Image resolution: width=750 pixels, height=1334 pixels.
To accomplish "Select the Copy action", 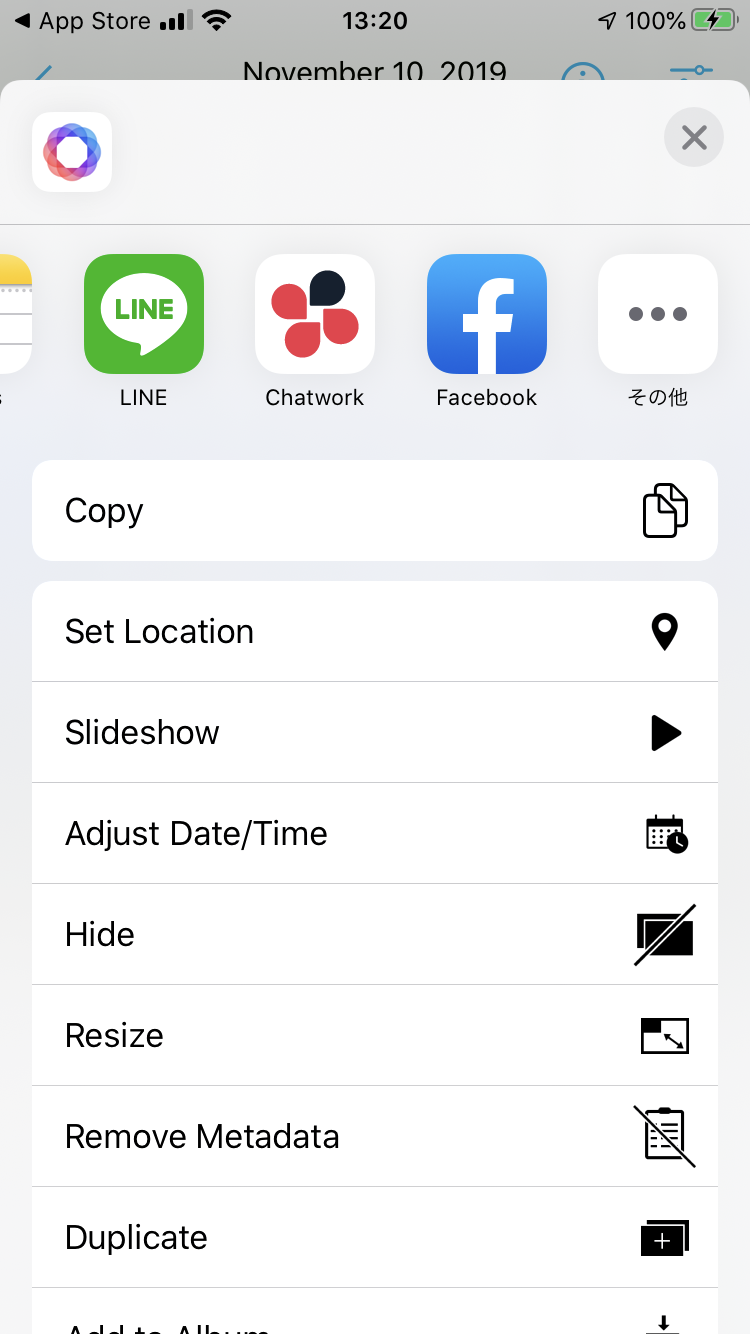I will (375, 511).
